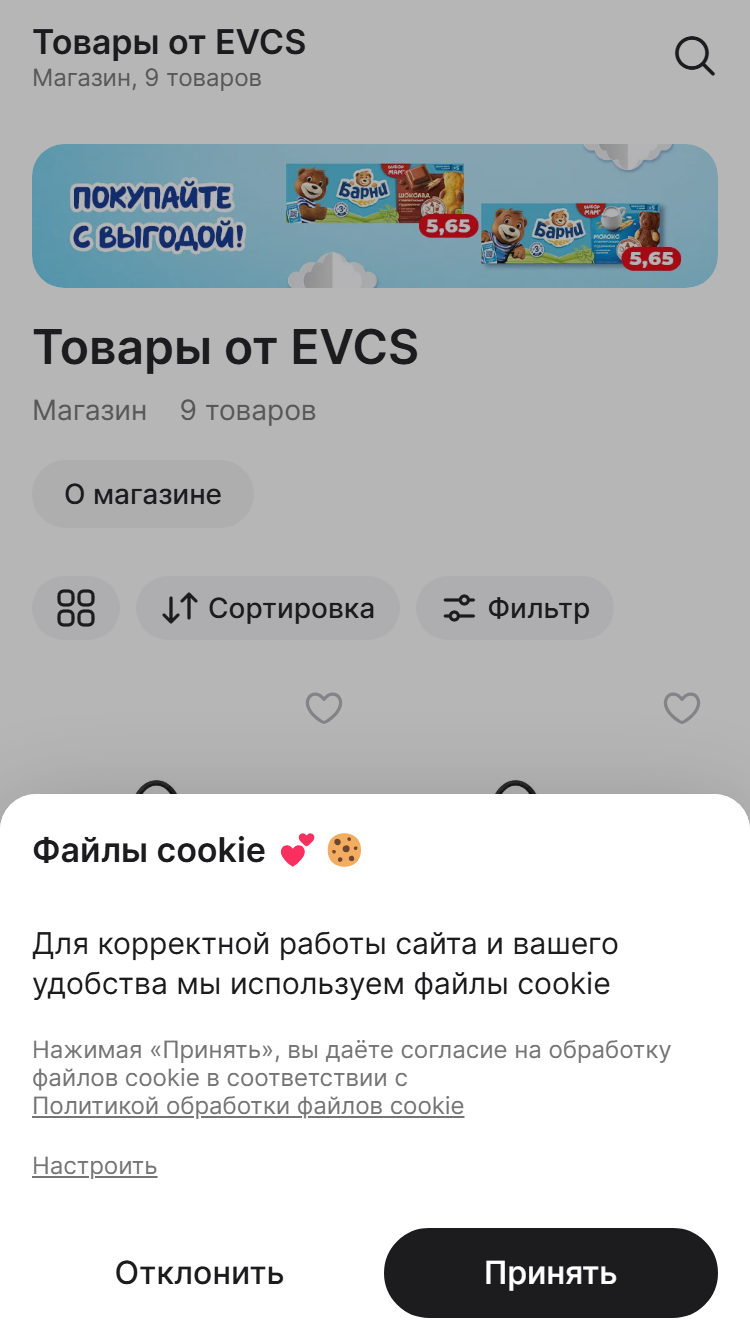750x1334 pixels.
Task: Open Сортировка sorting options
Action: [x=268, y=608]
